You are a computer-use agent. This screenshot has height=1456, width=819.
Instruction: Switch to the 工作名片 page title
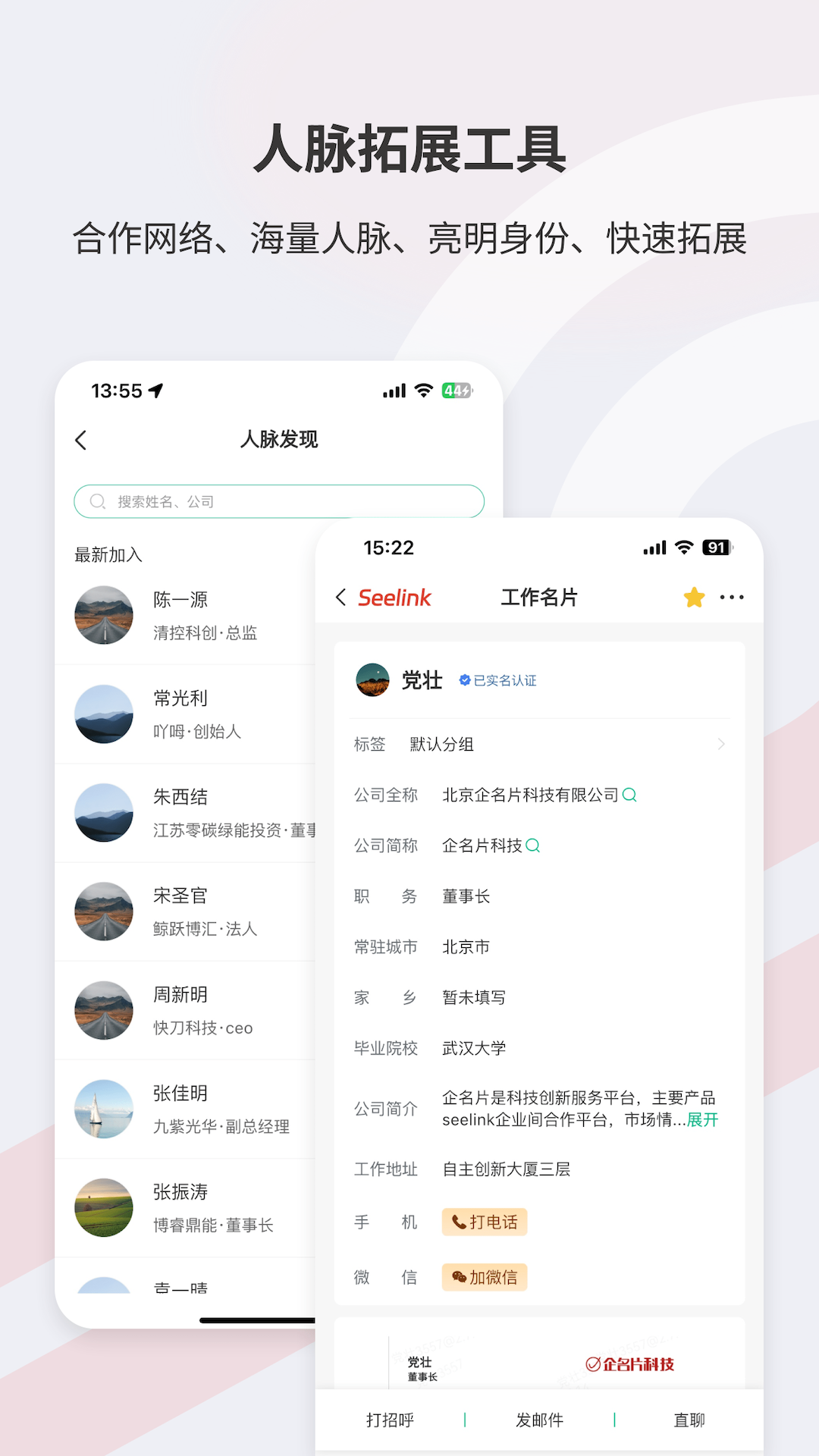pos(540,598)
